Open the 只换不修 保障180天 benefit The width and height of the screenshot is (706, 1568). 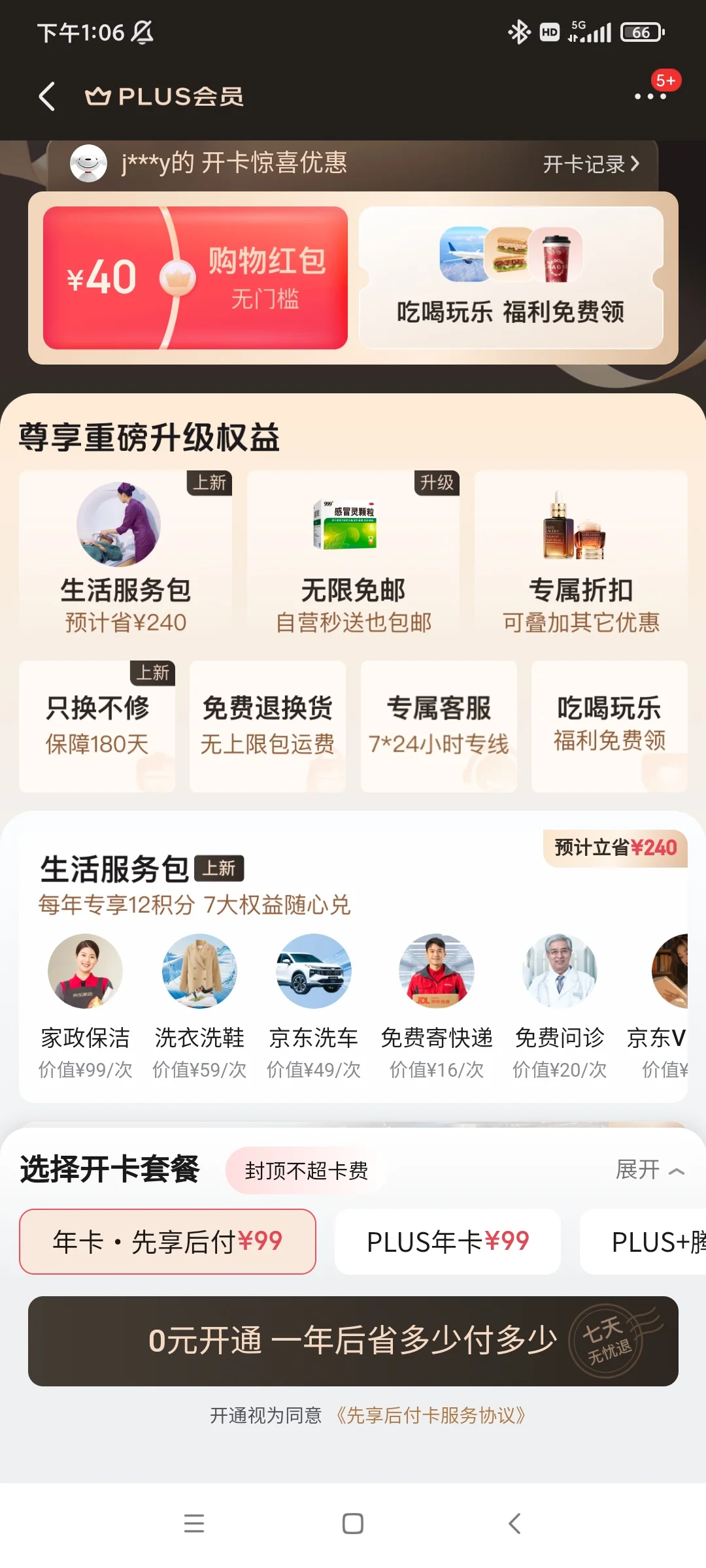pyautogui.click(x=97, y=727)
